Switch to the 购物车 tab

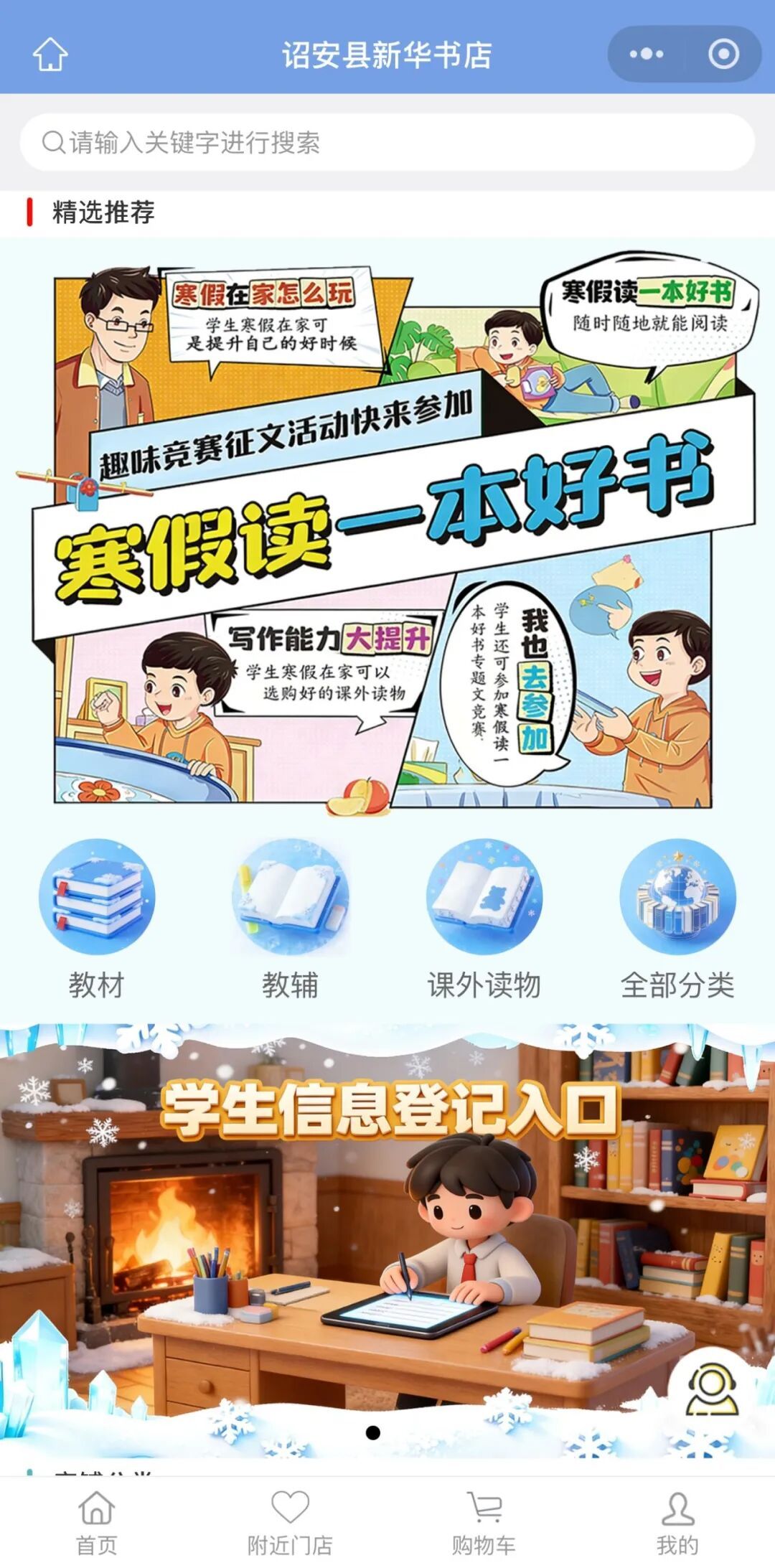click(484, 1521)
